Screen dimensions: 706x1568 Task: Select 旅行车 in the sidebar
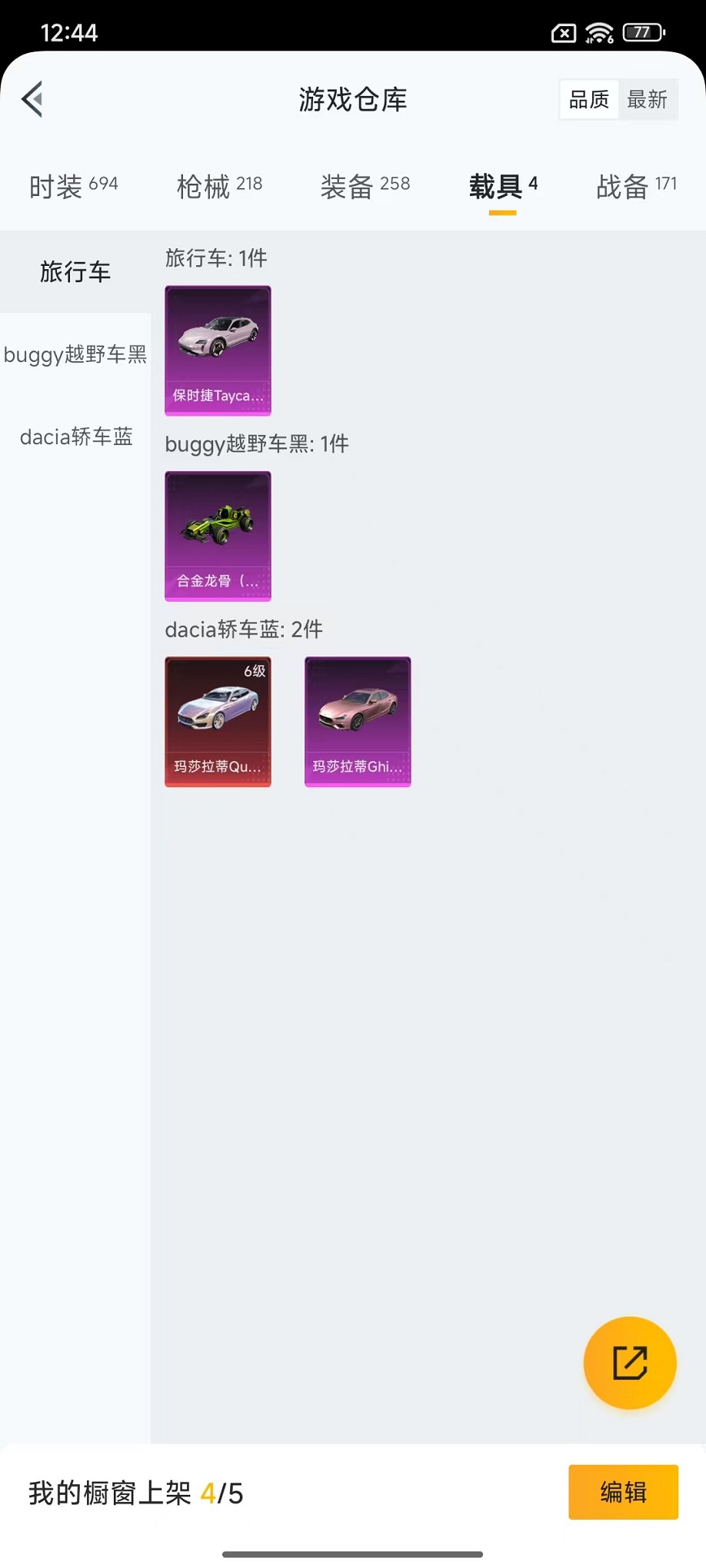pos(75,271)
